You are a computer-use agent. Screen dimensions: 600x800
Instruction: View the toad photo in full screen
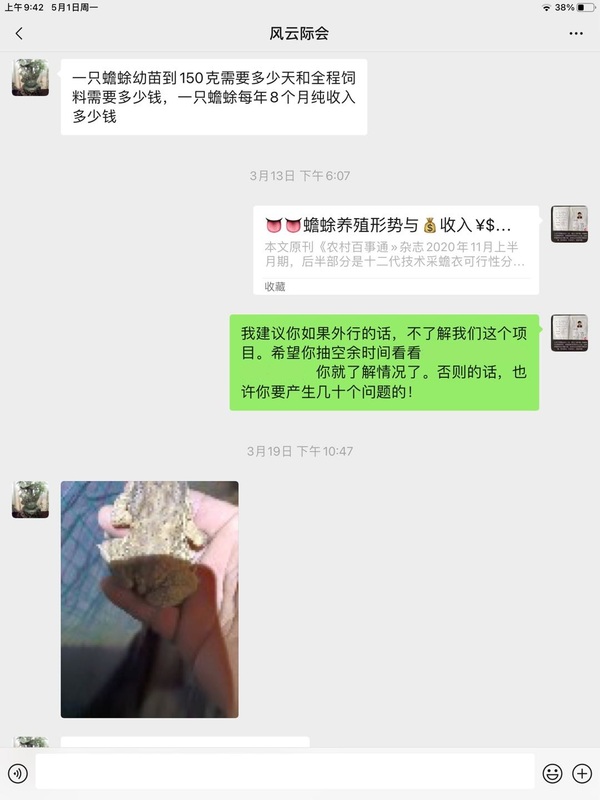(x=149, y=599)
